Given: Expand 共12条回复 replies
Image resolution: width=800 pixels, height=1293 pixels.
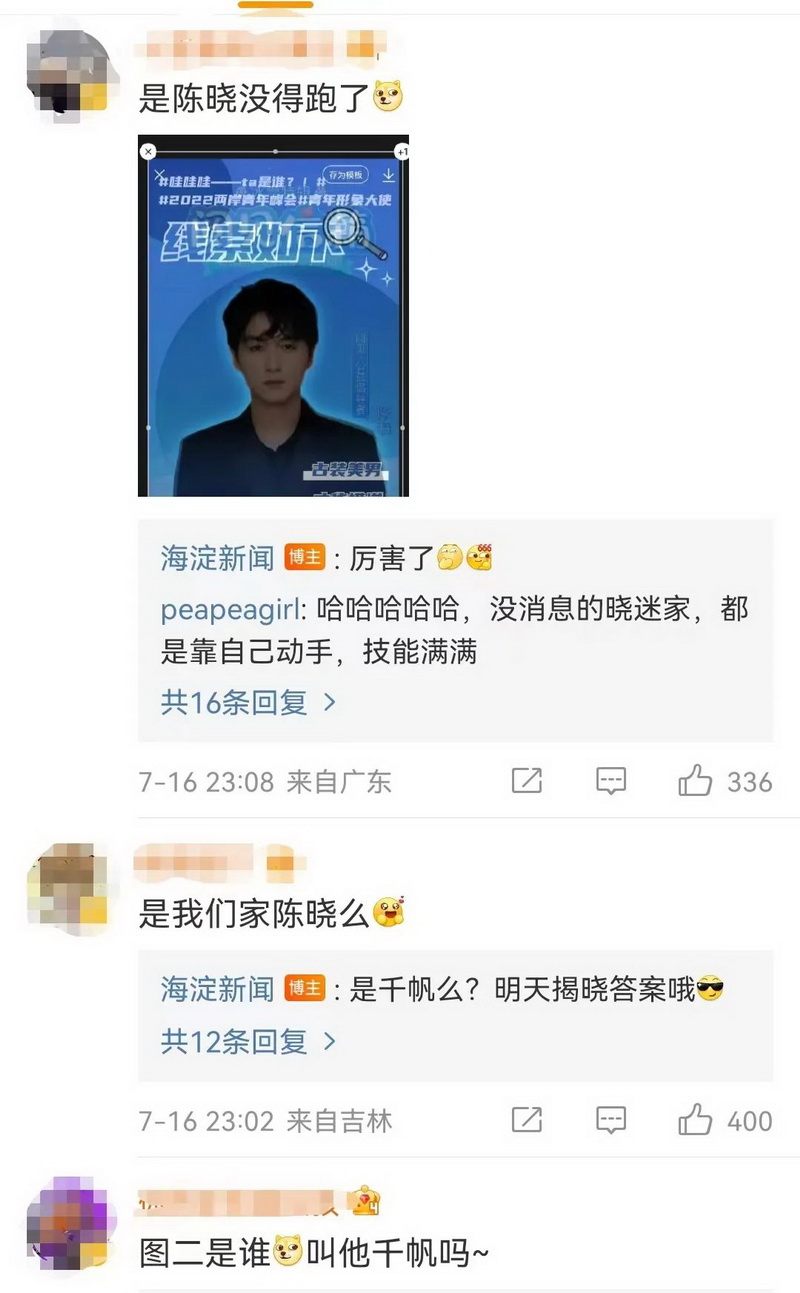Looking at the screenshot, I should pyautogui.click(x=248, y=1042).
